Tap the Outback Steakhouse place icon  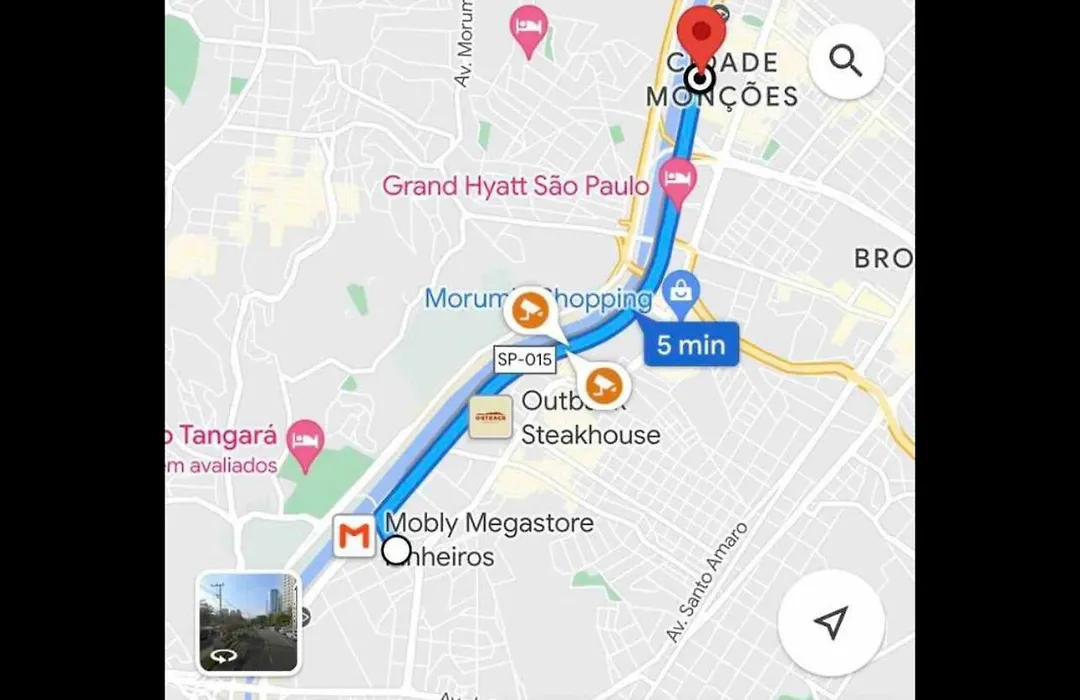click(491, 417)
